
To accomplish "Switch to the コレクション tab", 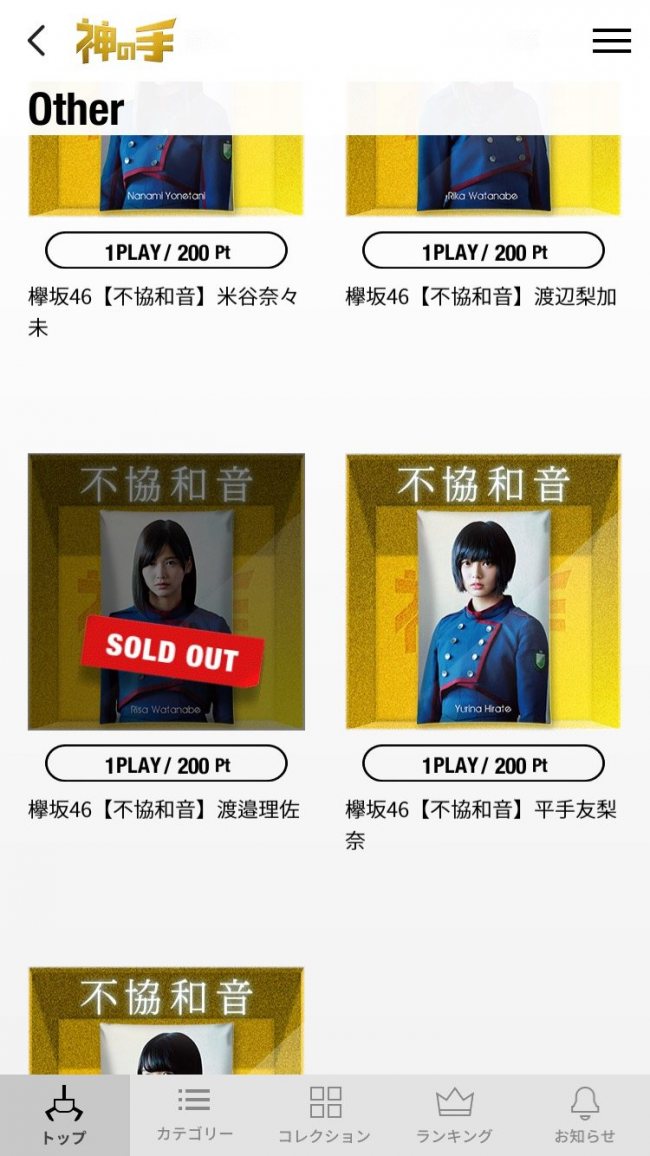I will point(324,1115).
